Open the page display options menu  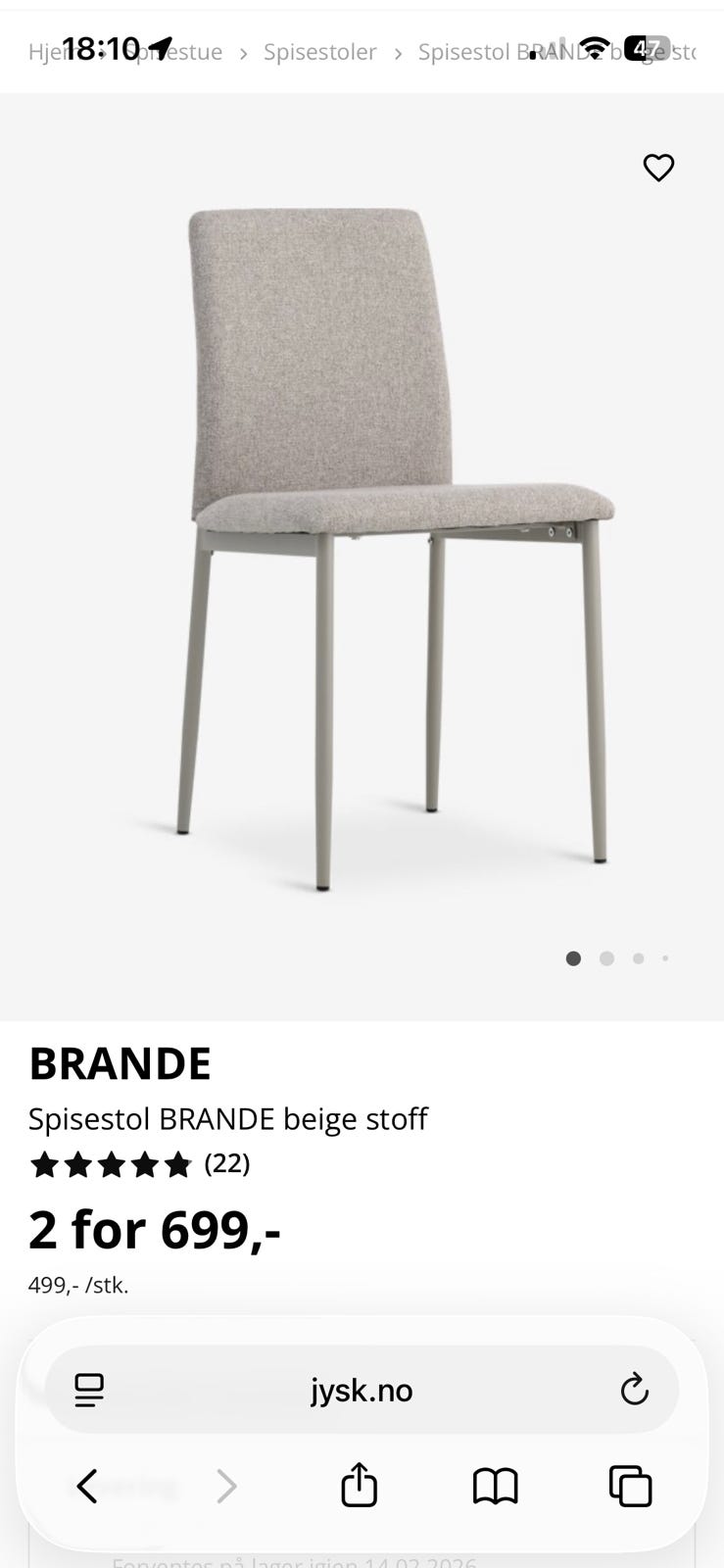pyautogui.click(x=89, y=1389)
